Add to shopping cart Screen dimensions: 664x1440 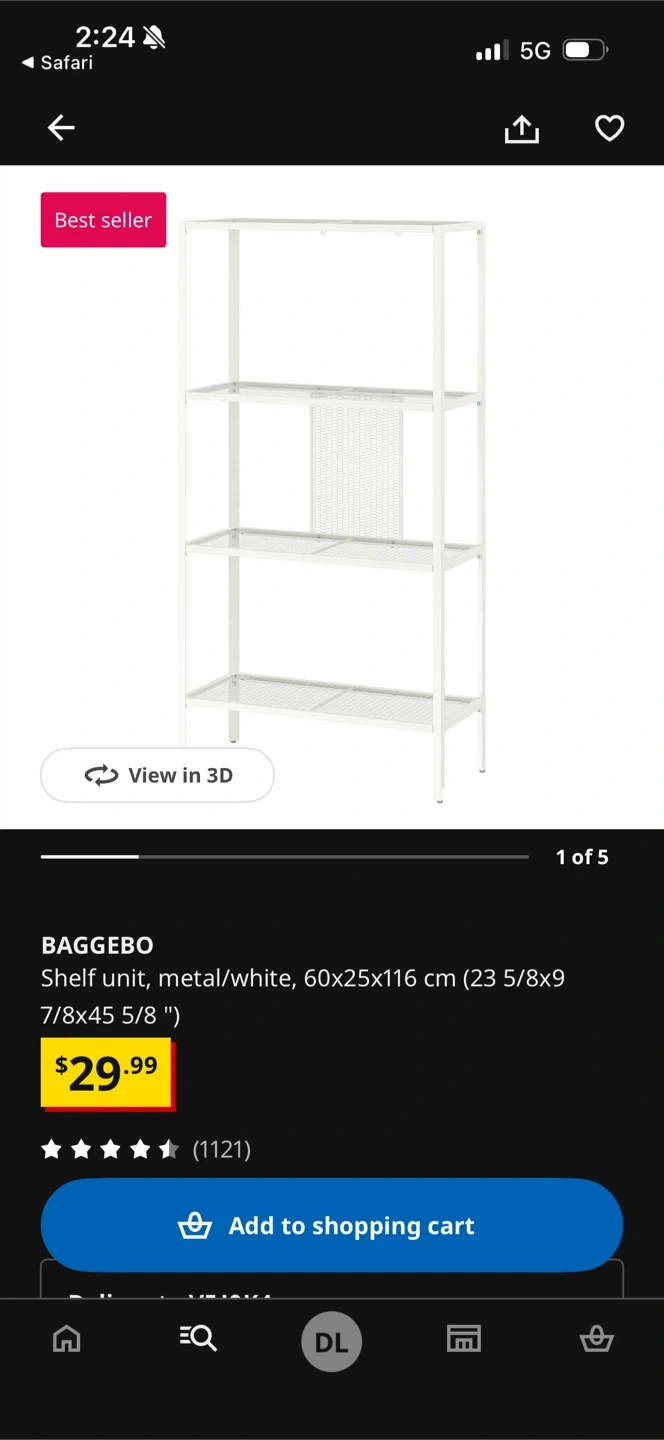tap(332, 1225)
